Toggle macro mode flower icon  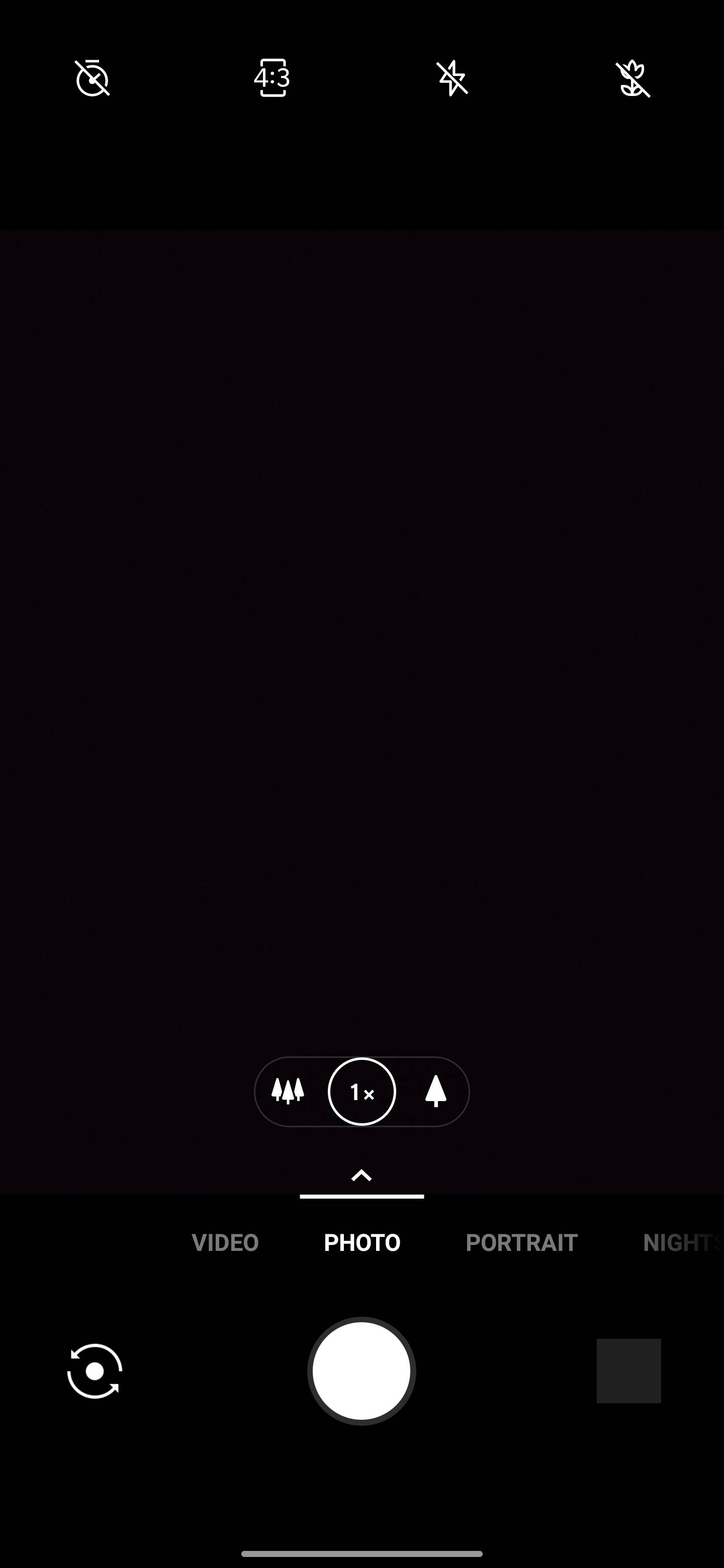pos(632,78)
